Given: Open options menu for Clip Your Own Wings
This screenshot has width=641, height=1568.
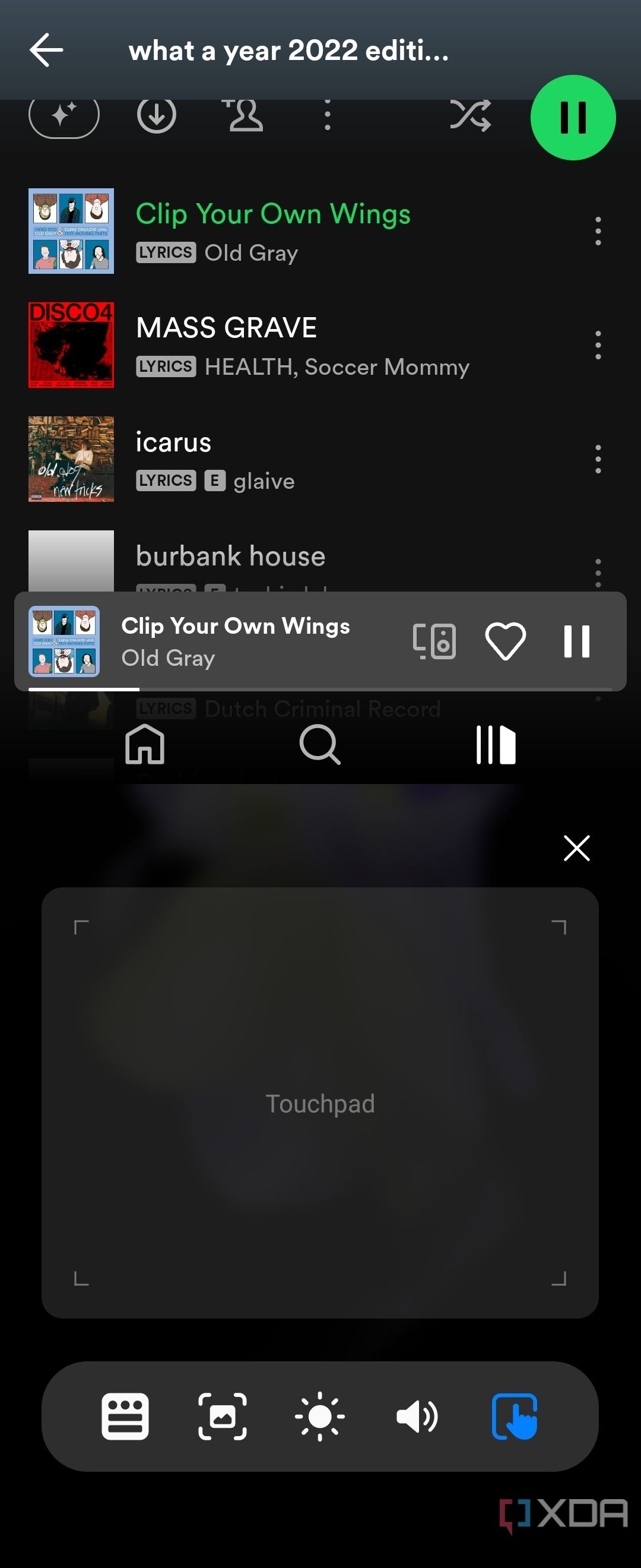Looking at the screenshot, I should tap(598, 231).
